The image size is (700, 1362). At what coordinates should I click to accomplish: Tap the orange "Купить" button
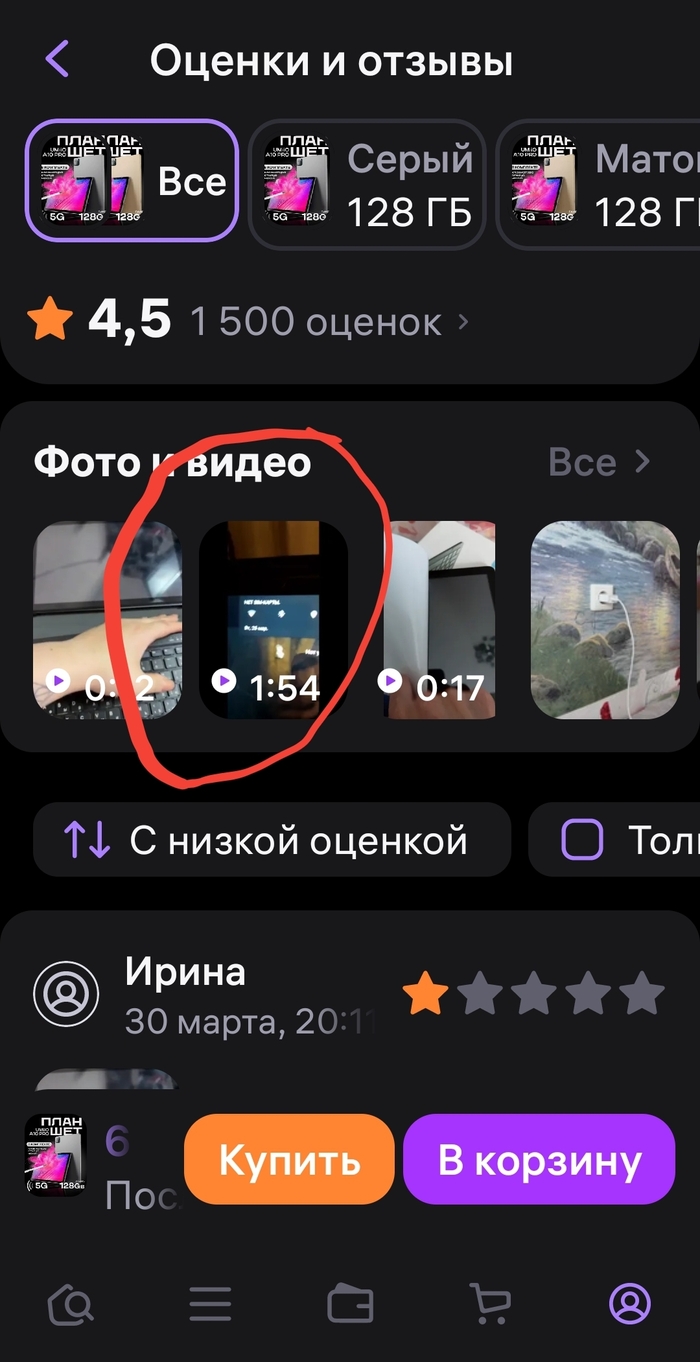click(x=289, y=1159)
